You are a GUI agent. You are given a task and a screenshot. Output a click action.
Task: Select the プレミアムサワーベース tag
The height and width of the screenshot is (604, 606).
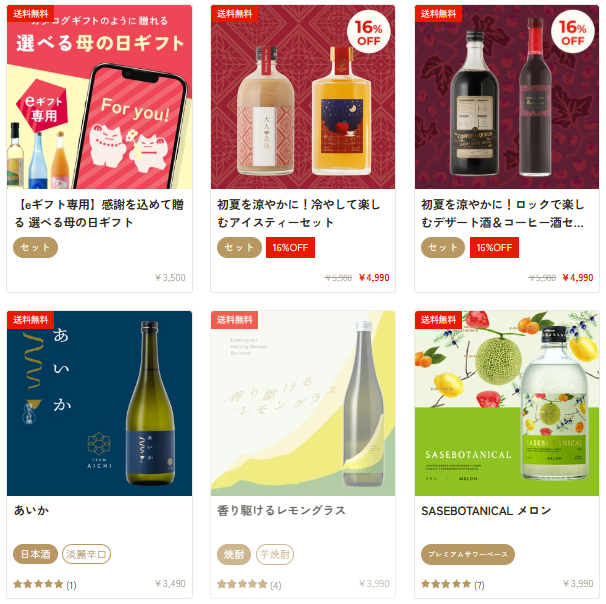pos(467,554)
